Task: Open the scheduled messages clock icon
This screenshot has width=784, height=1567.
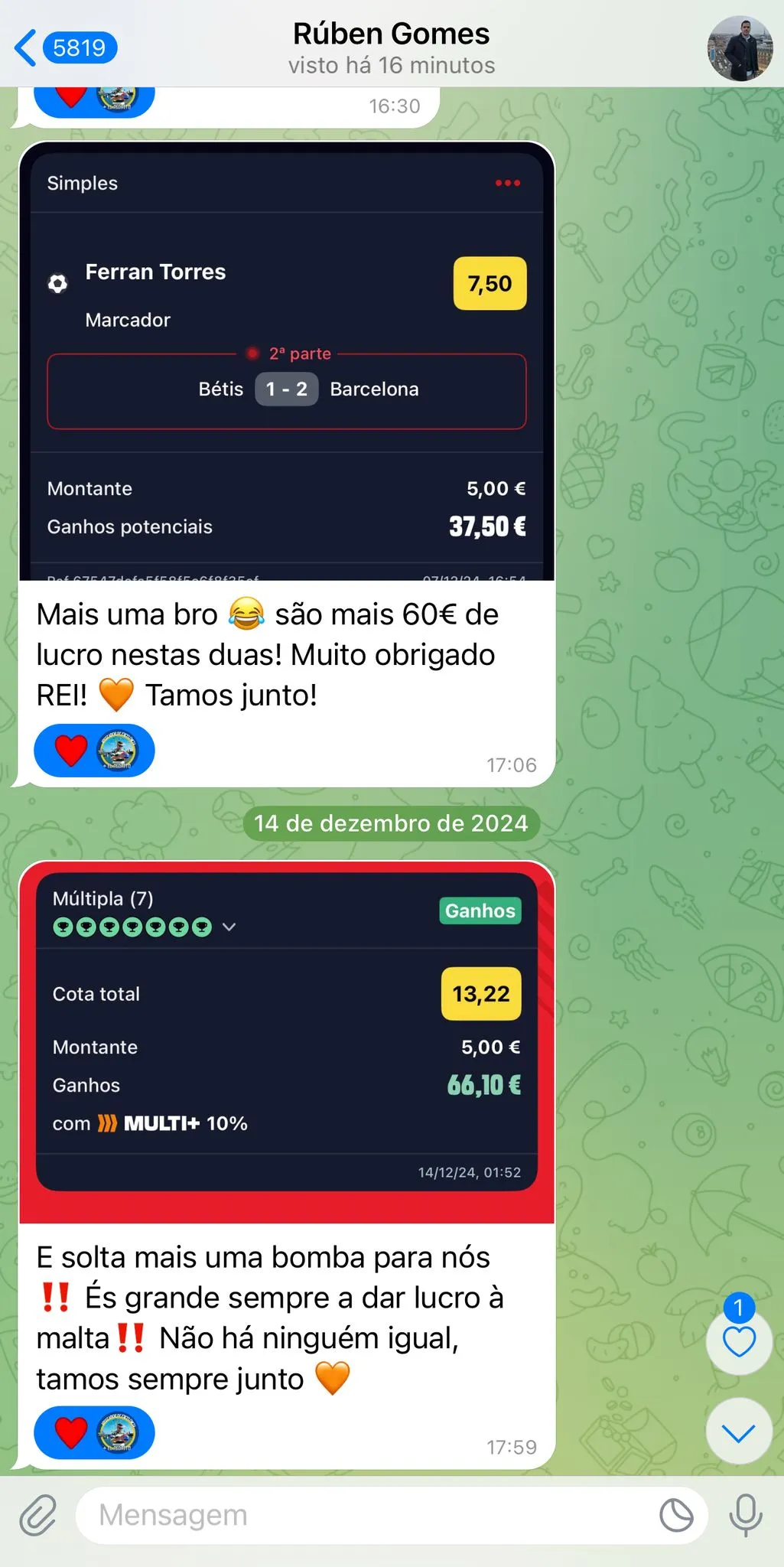Action: click(x=676, y=1515)
